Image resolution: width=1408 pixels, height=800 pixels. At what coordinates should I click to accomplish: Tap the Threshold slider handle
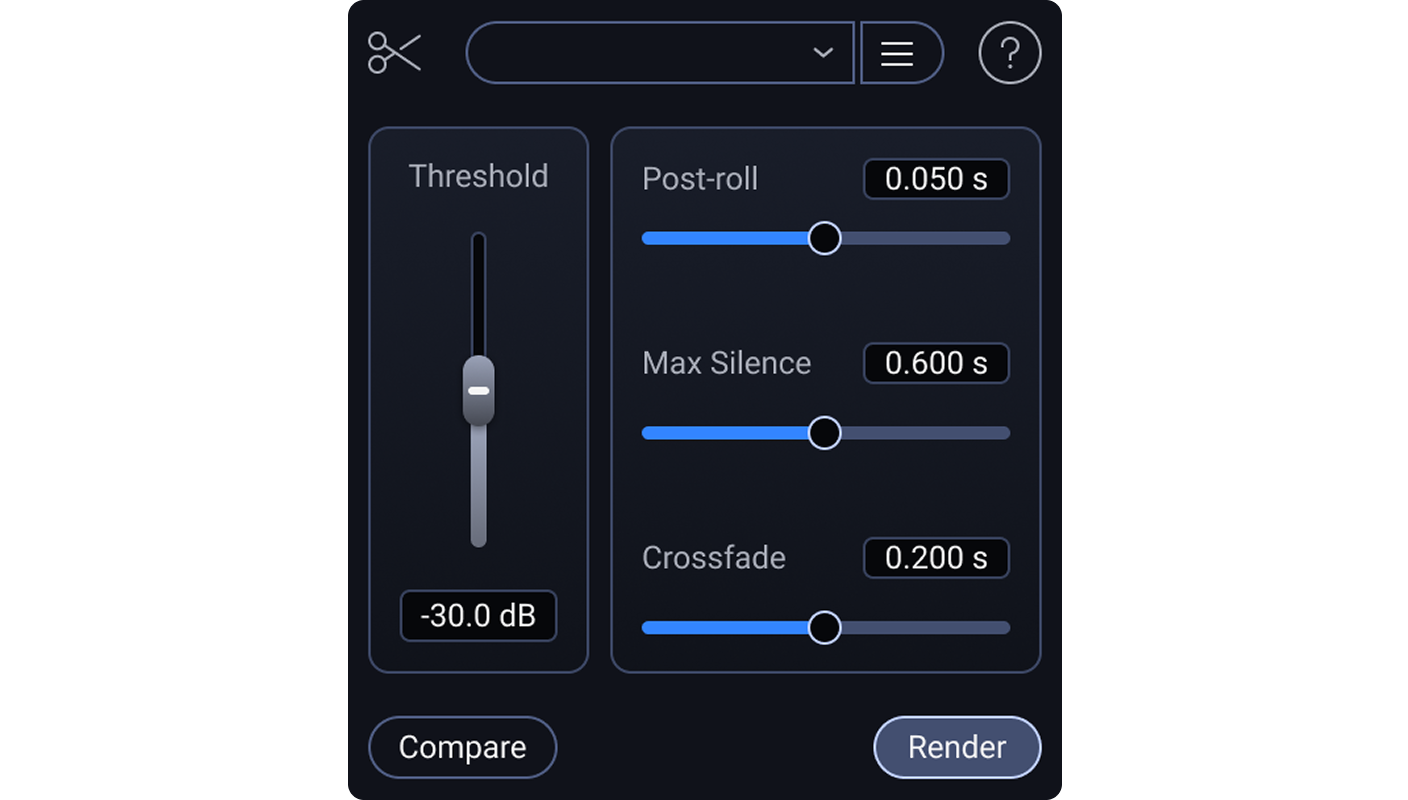[479, 390]
